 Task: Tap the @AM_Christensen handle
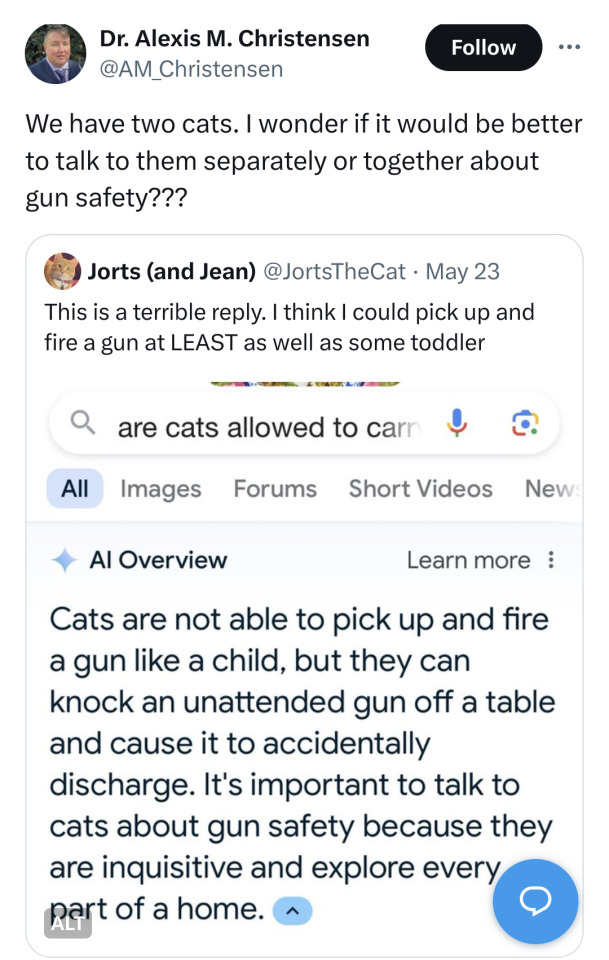191,68
